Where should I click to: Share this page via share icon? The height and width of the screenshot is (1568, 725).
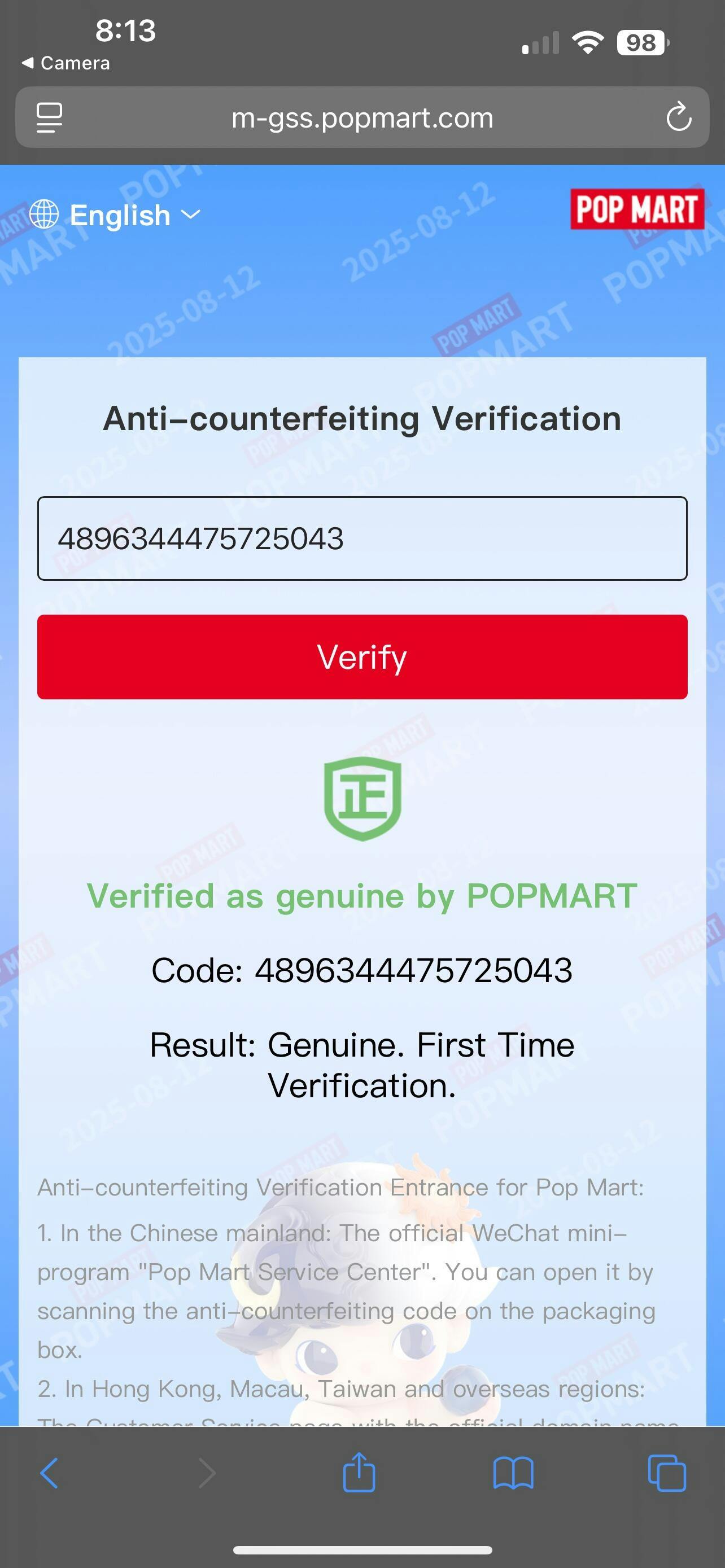tap(359, 1472)
